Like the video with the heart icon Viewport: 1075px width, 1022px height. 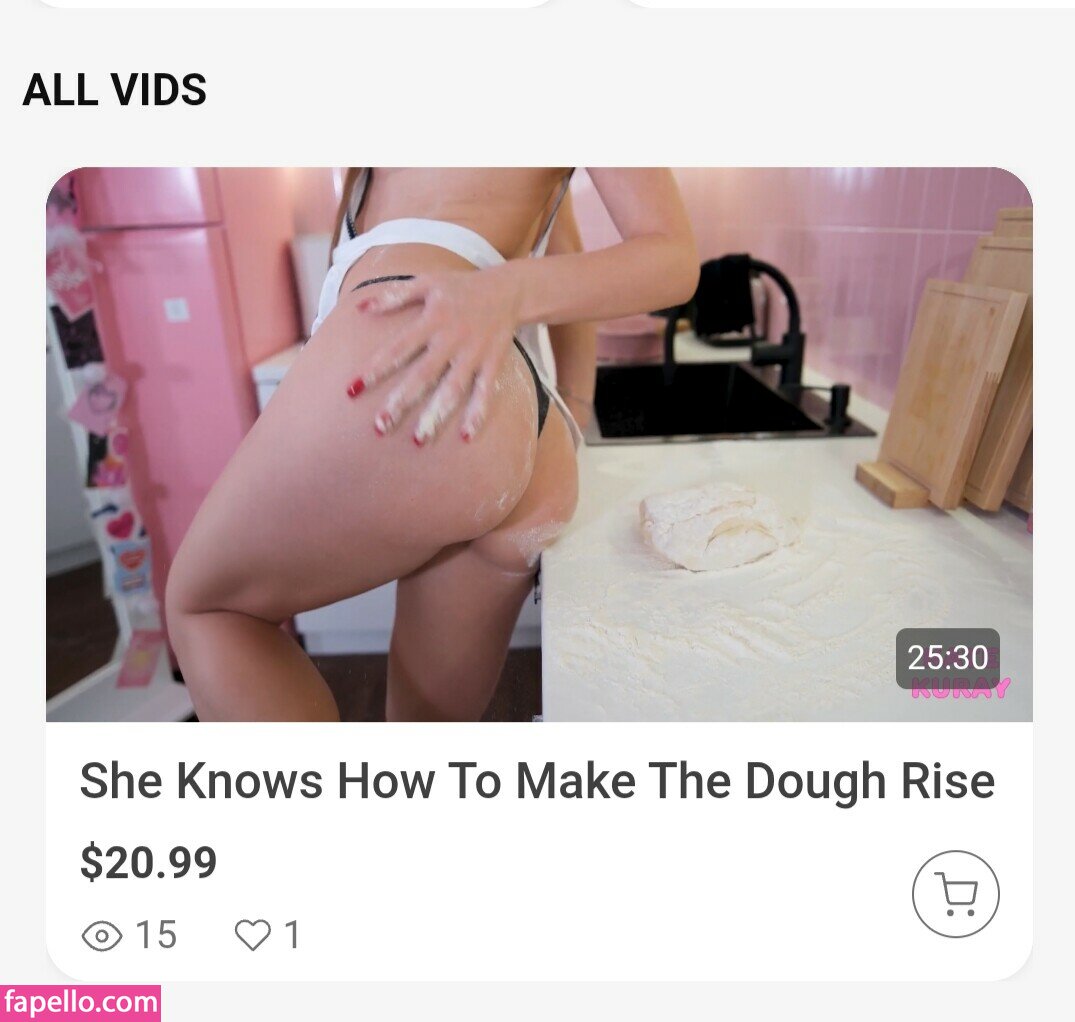(x=252, y=935)
